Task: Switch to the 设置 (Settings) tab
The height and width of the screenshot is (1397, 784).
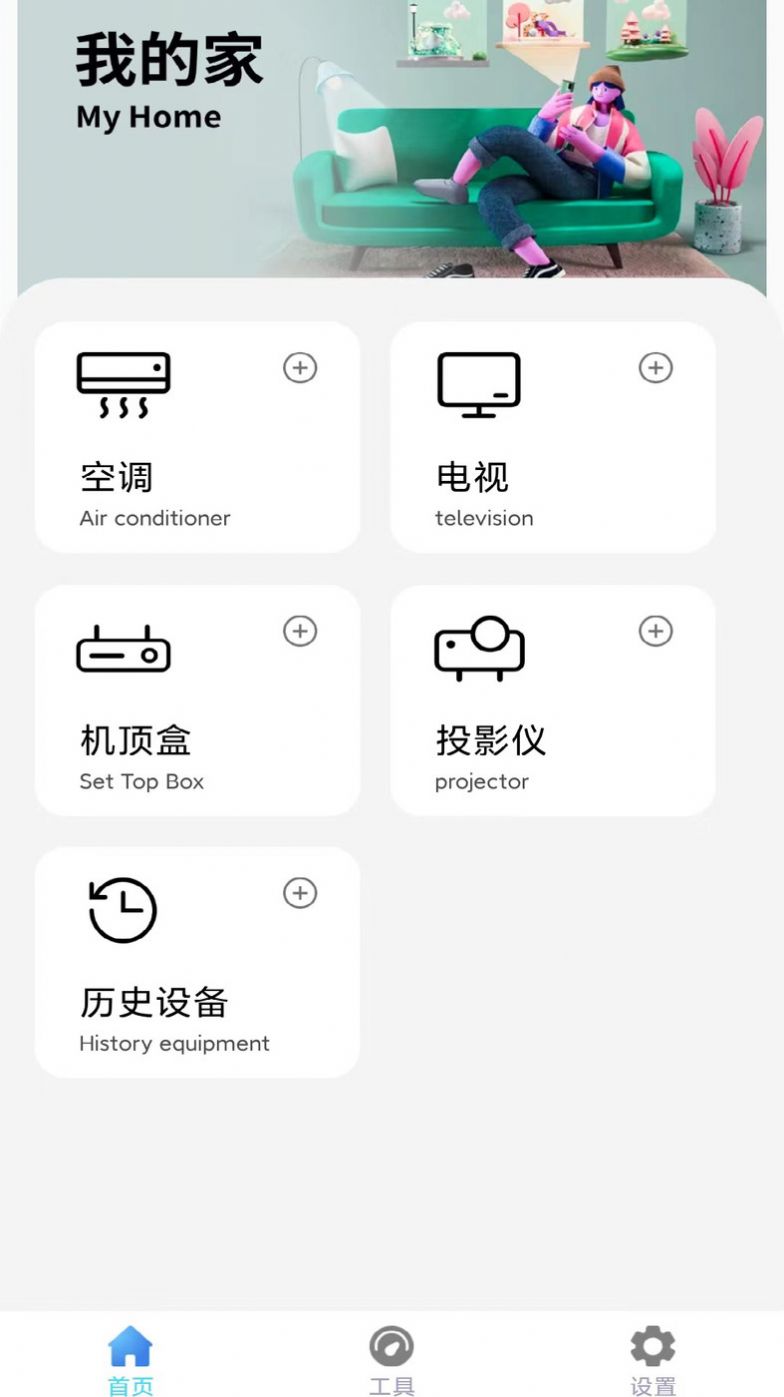Action: coord(653,1360)
